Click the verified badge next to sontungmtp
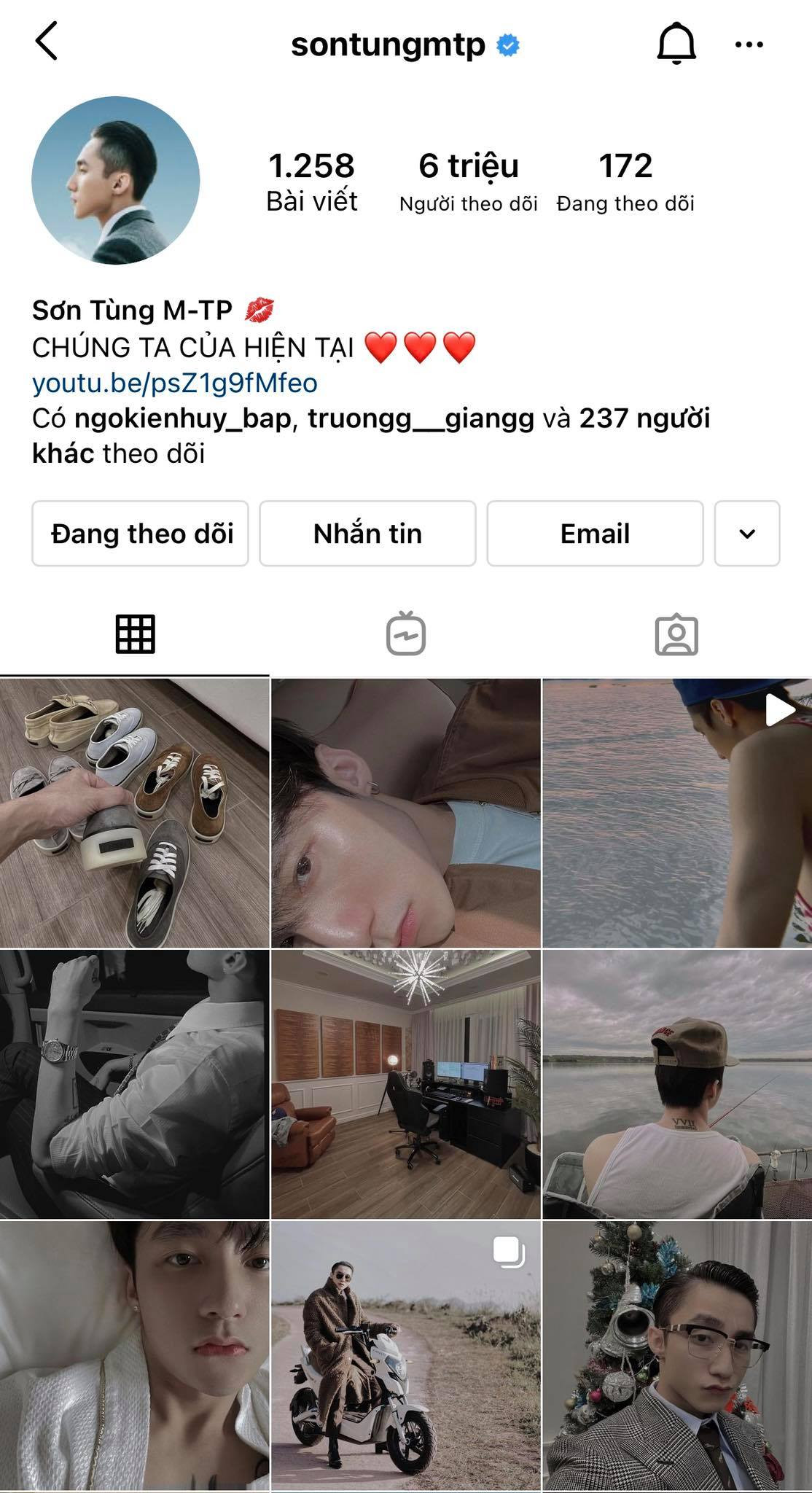The height and width of the screenshot is (1493, 812). pos(506,44)
